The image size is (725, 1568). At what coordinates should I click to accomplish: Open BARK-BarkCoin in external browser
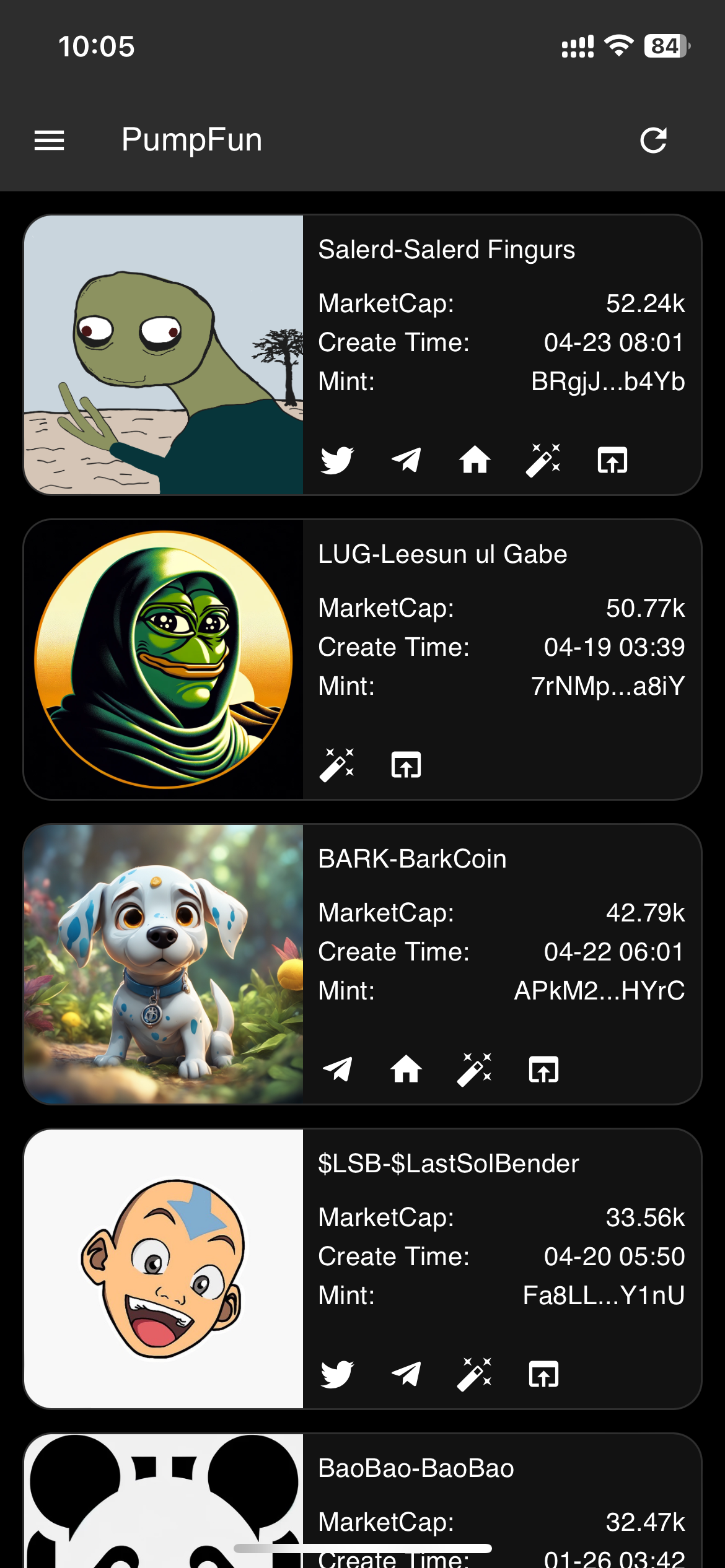(543, 1069)
